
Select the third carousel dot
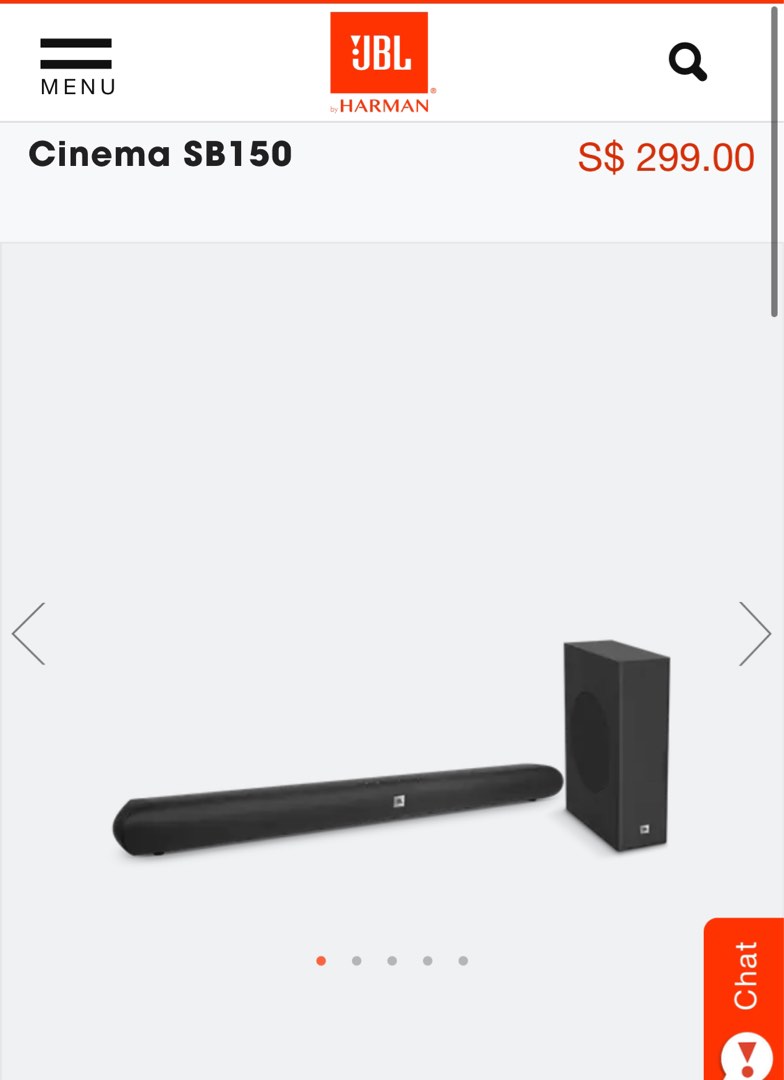391,960
